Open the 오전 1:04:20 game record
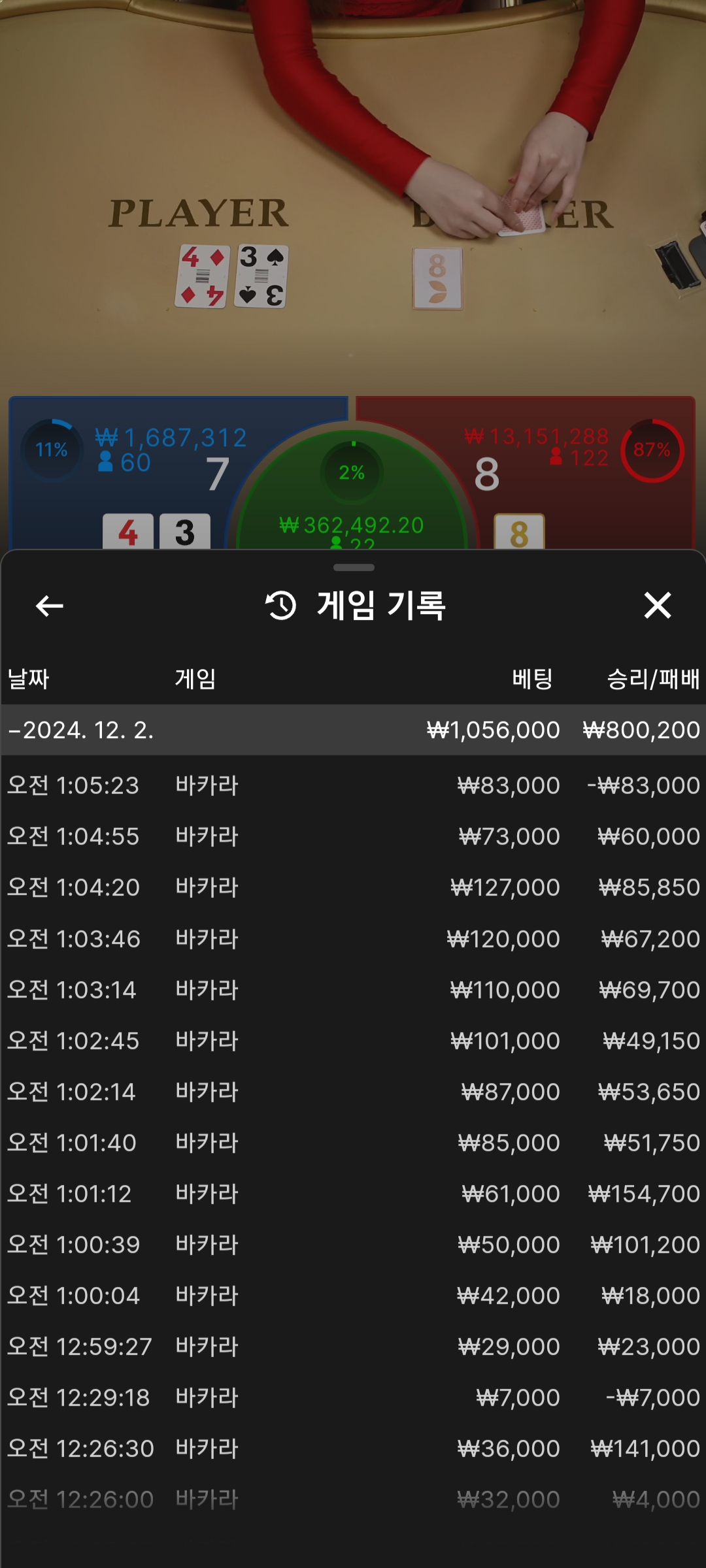The image size is (706, 1568). [x=353, y=887]
